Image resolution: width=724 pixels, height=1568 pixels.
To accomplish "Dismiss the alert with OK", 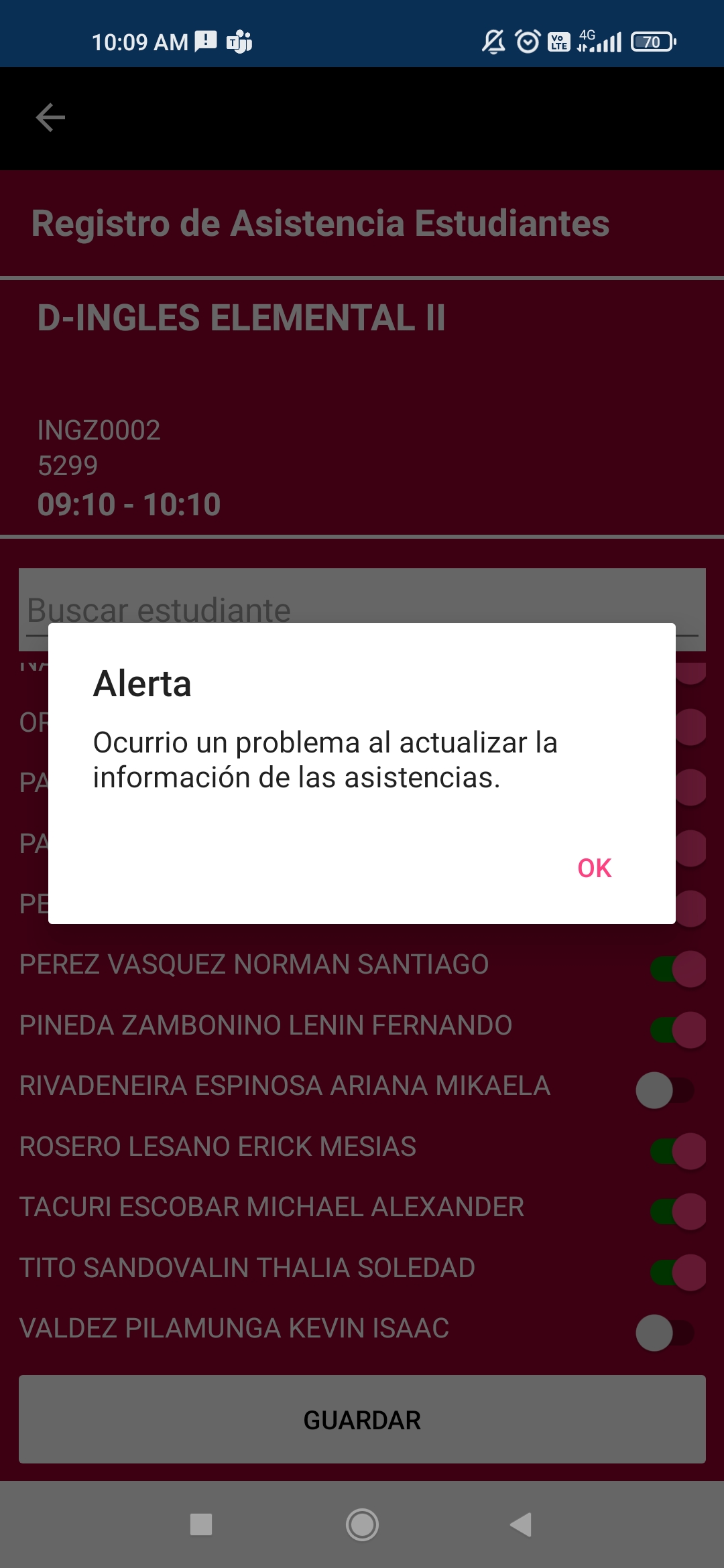I will pos(594,868).
